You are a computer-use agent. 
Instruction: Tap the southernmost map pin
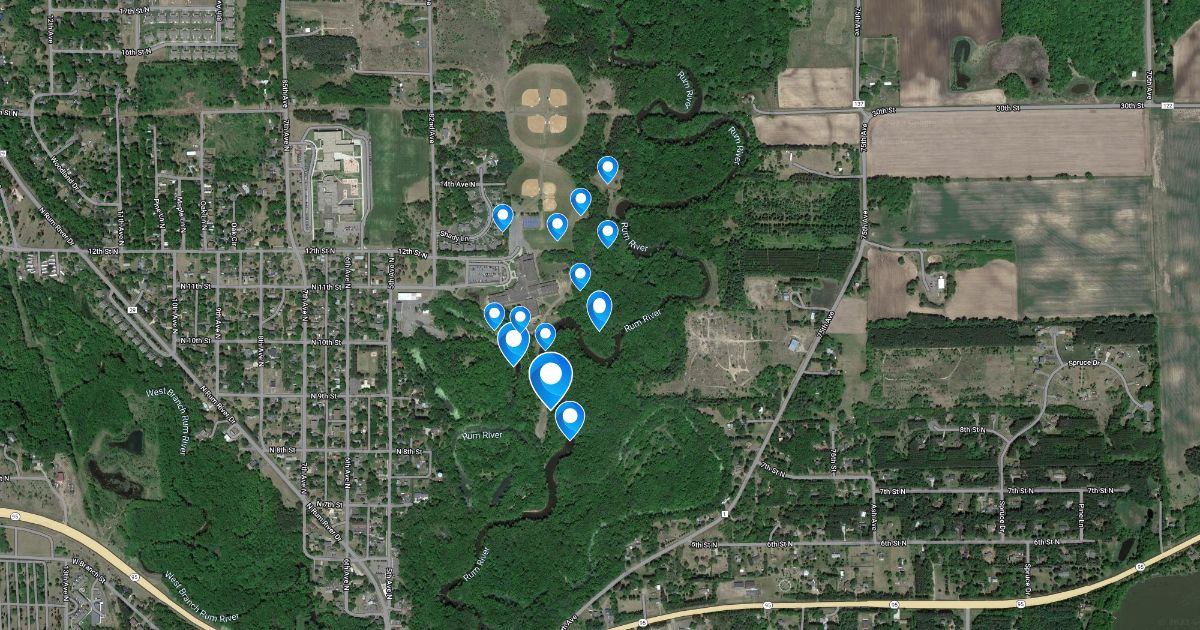569,417
